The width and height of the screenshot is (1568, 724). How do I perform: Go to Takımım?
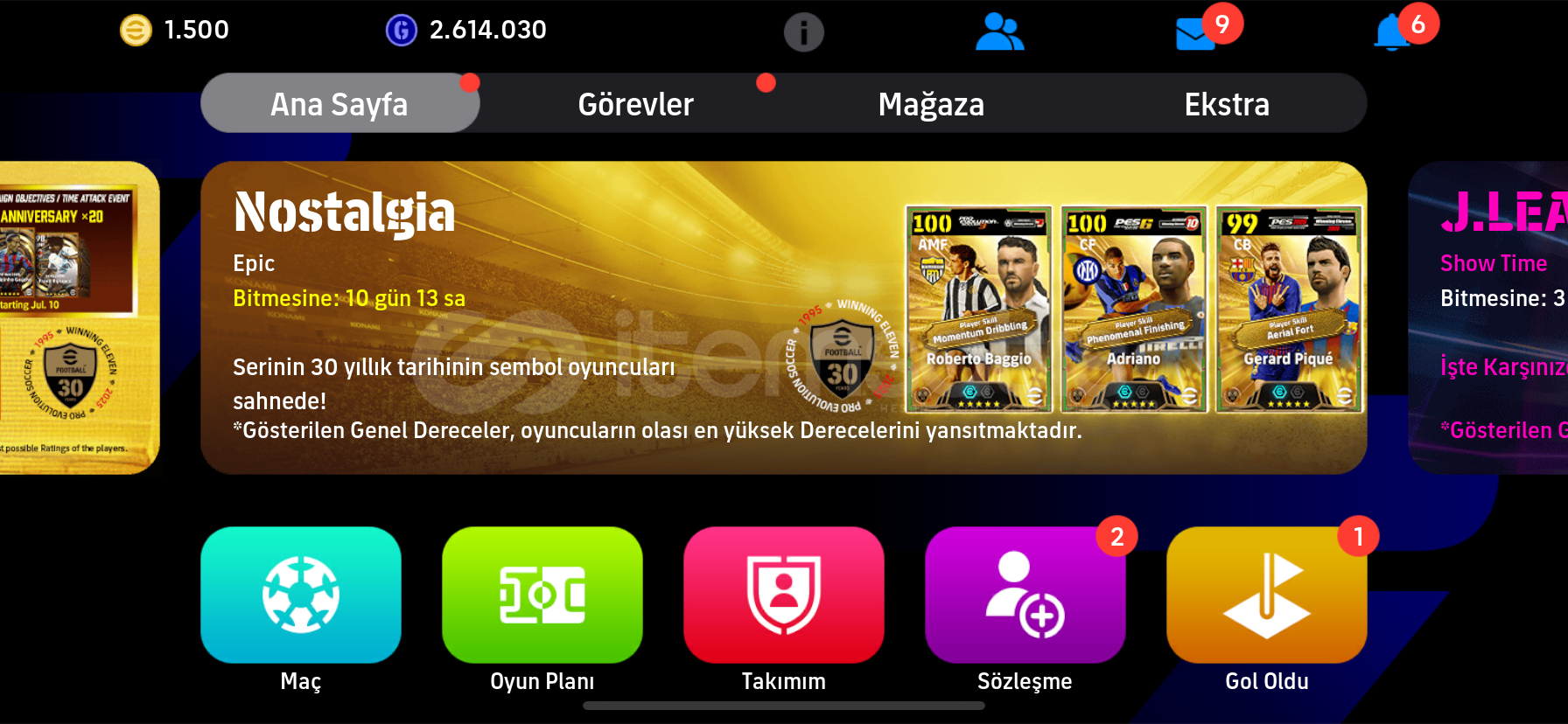click(784, 595)
